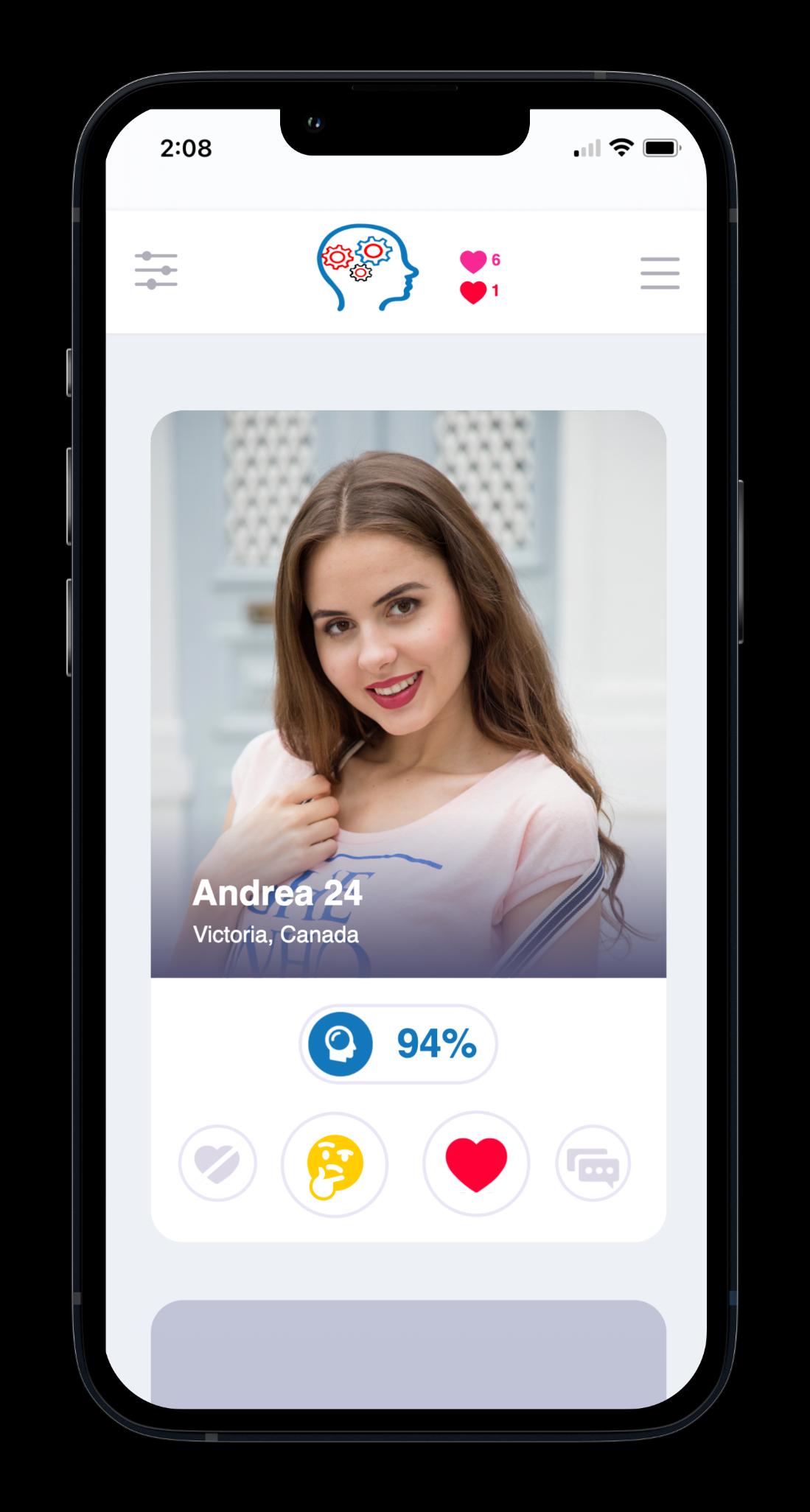Send Andrea a message via chat icon
Screen dimensions: 810x1512
(593, 1164)
